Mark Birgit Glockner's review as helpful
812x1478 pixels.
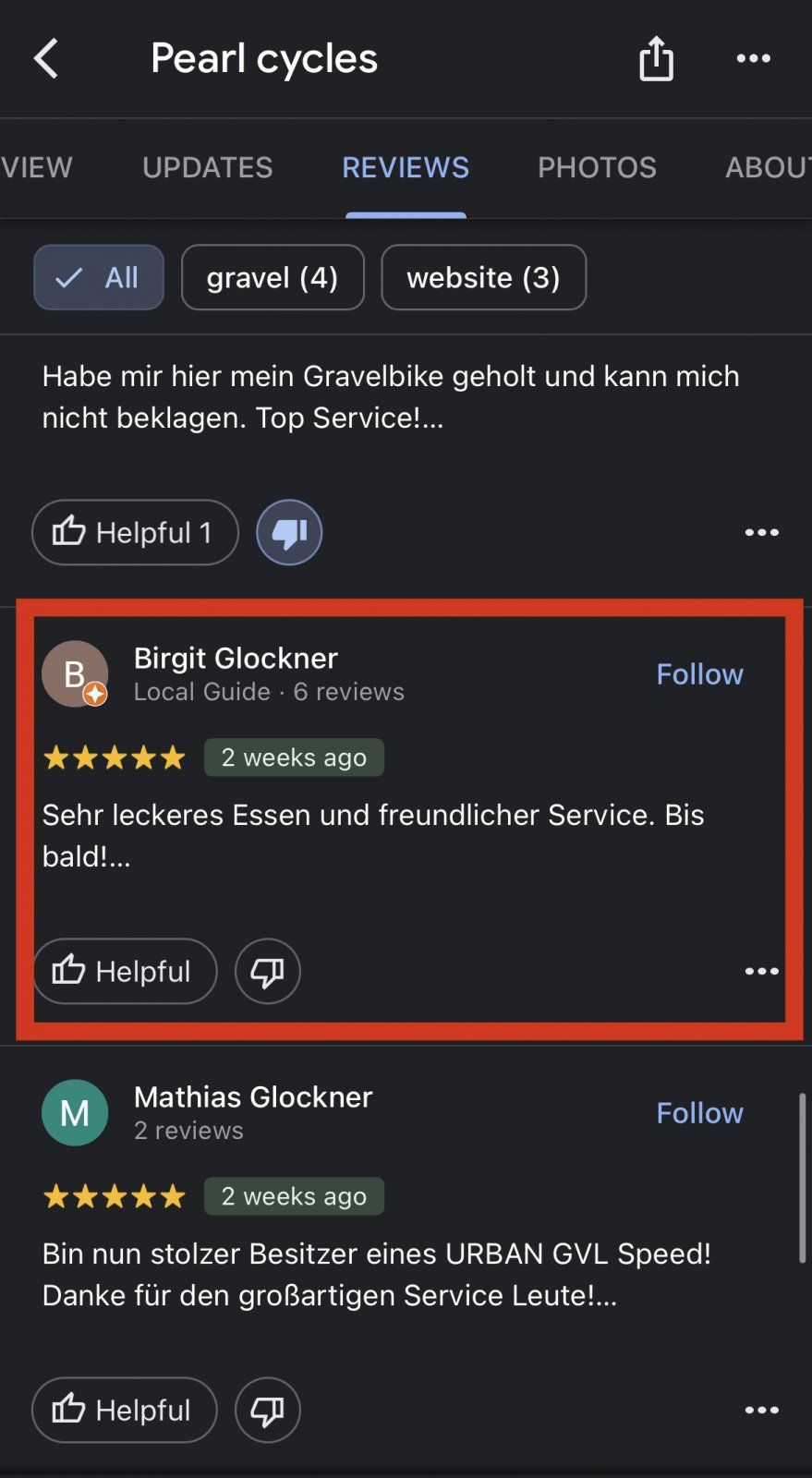(126, 971)
